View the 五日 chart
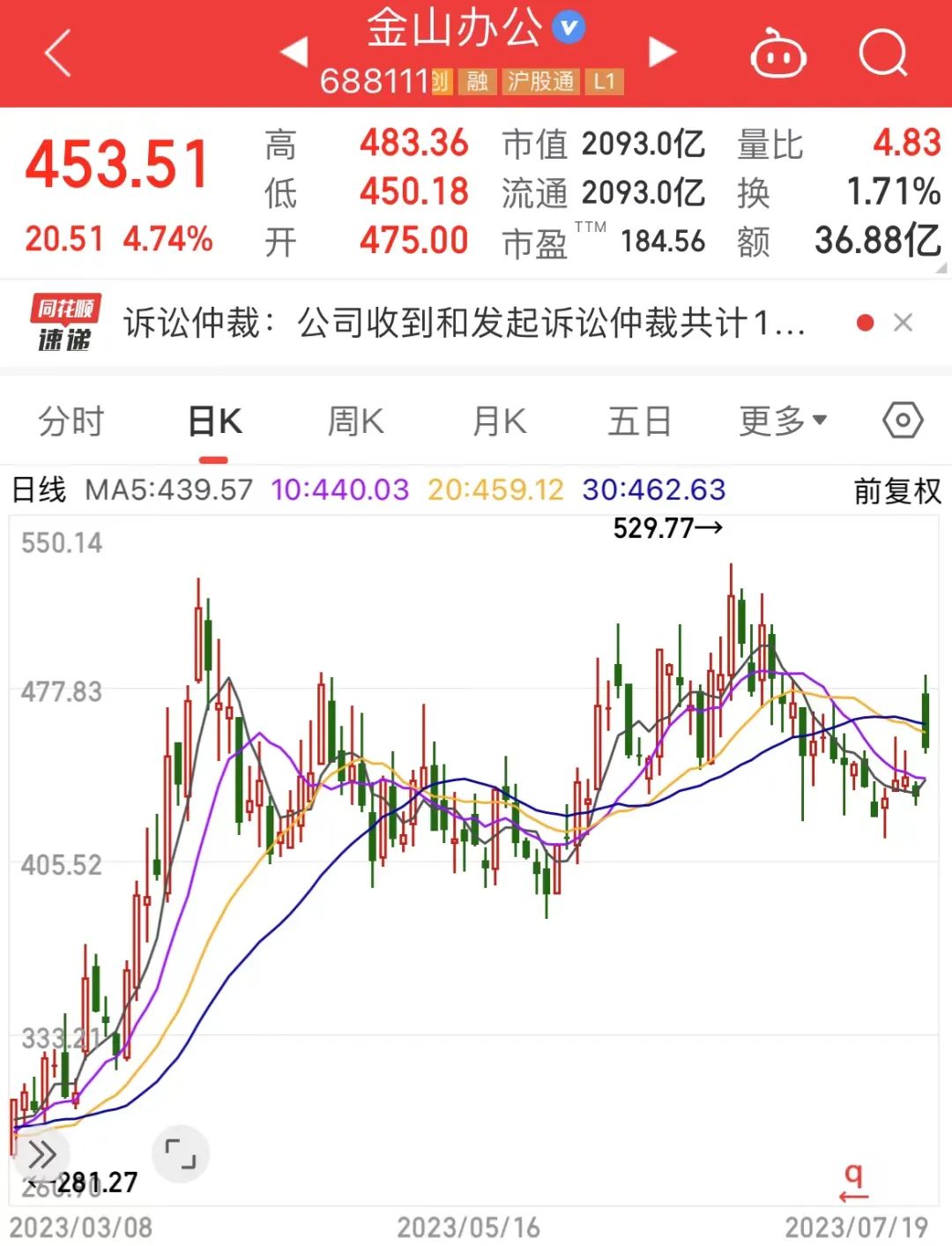Viewport: 952px width, 1246px height. (640, 422)
